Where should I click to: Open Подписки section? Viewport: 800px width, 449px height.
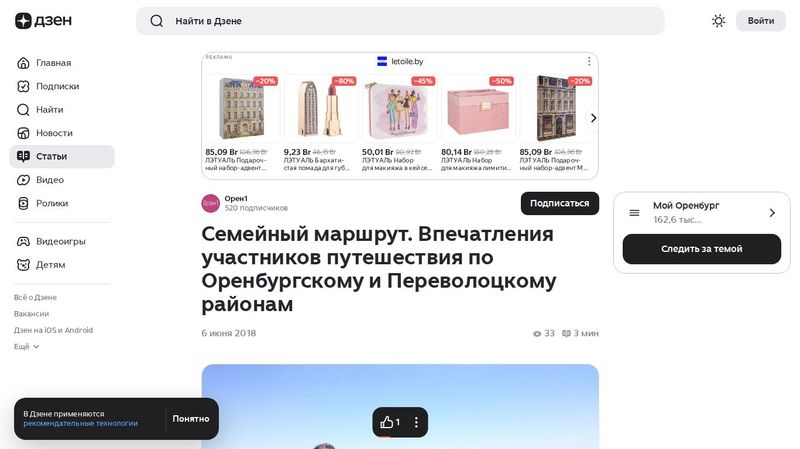pyautogui.click(x=57, y=86)
